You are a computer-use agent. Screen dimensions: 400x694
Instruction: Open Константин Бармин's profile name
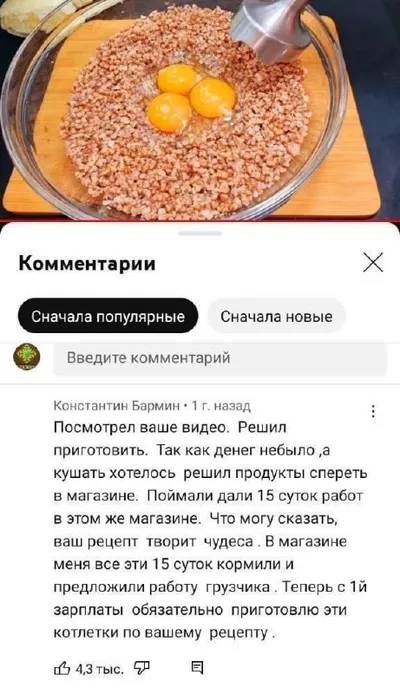(117, 405)
